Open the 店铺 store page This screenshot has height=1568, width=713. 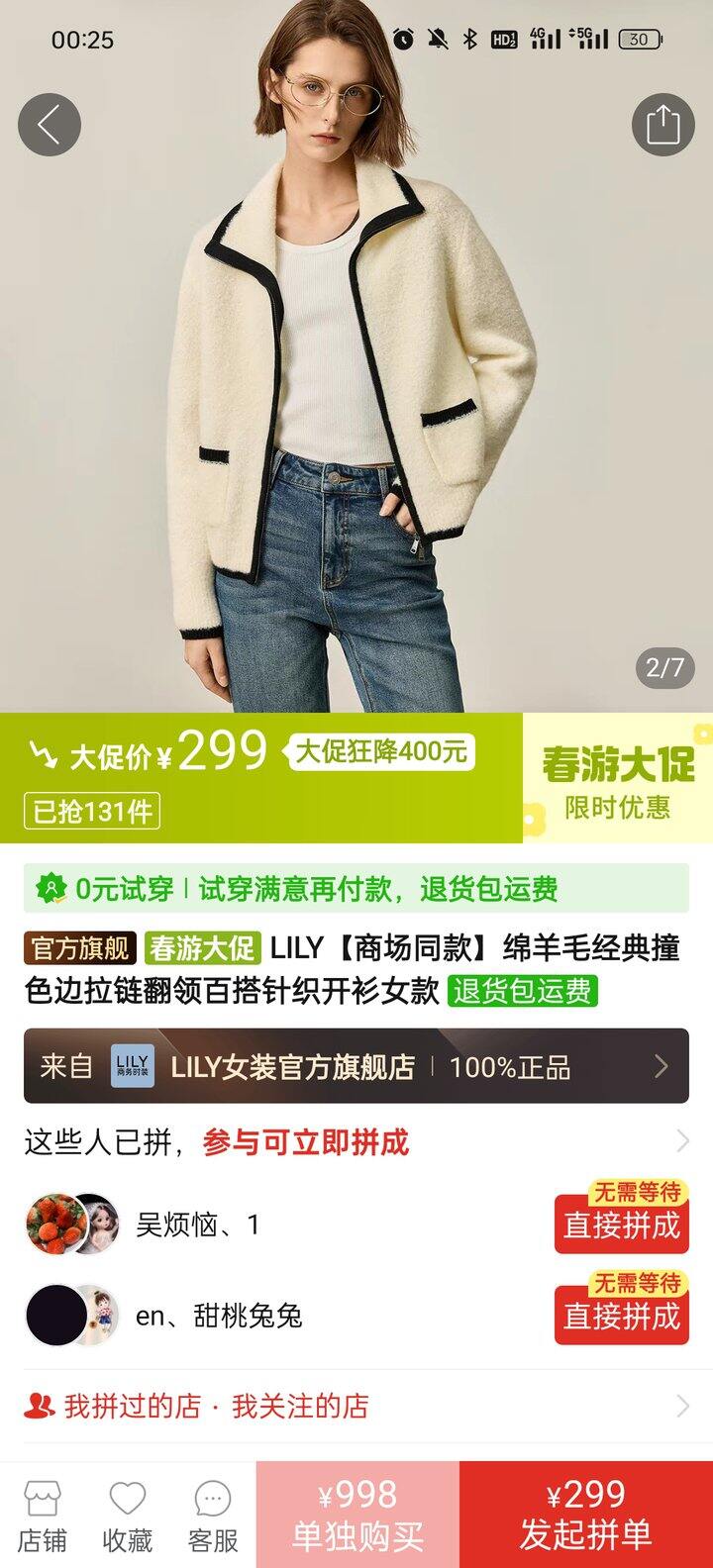tap(43, 1517)
